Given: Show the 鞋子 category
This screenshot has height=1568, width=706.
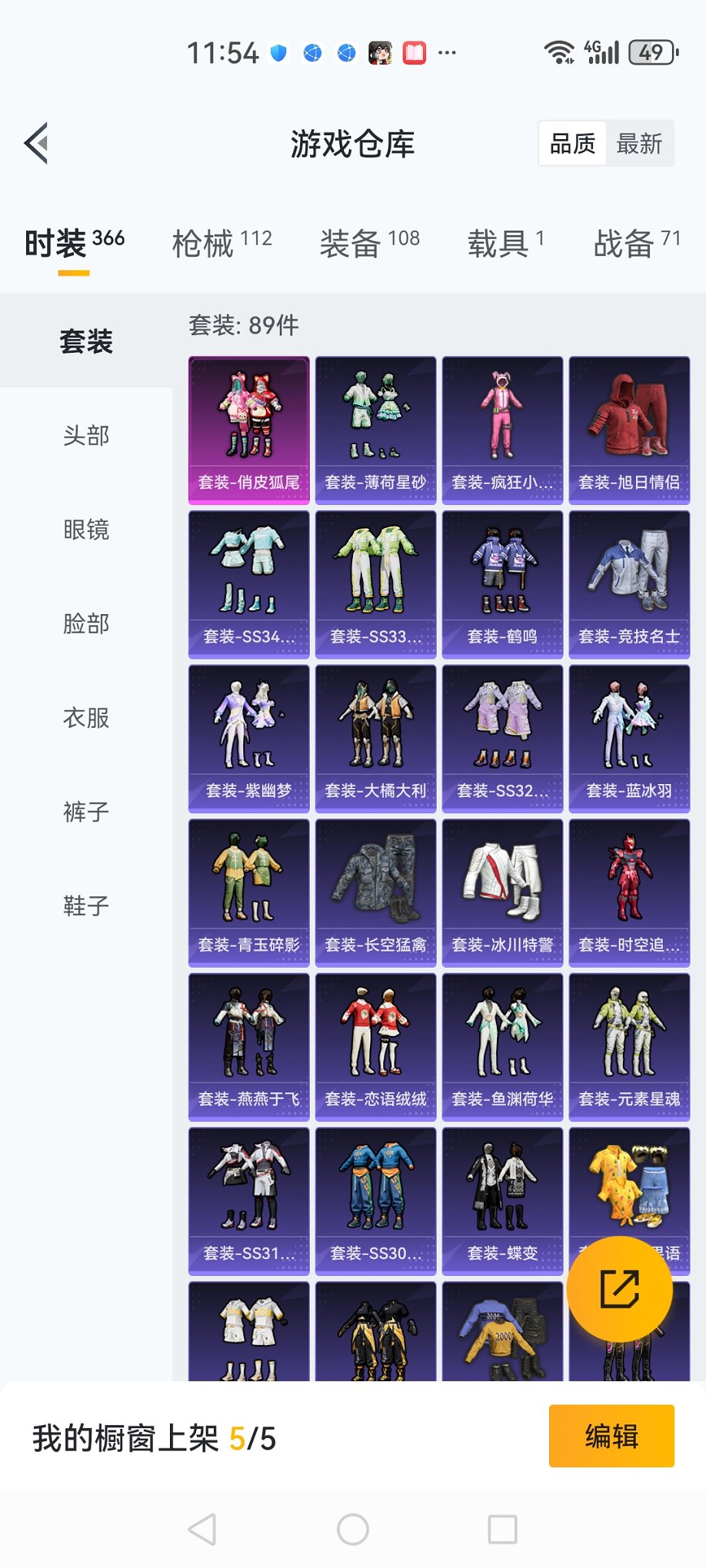Looking at the screenshot, I should (x=86, y=905).
